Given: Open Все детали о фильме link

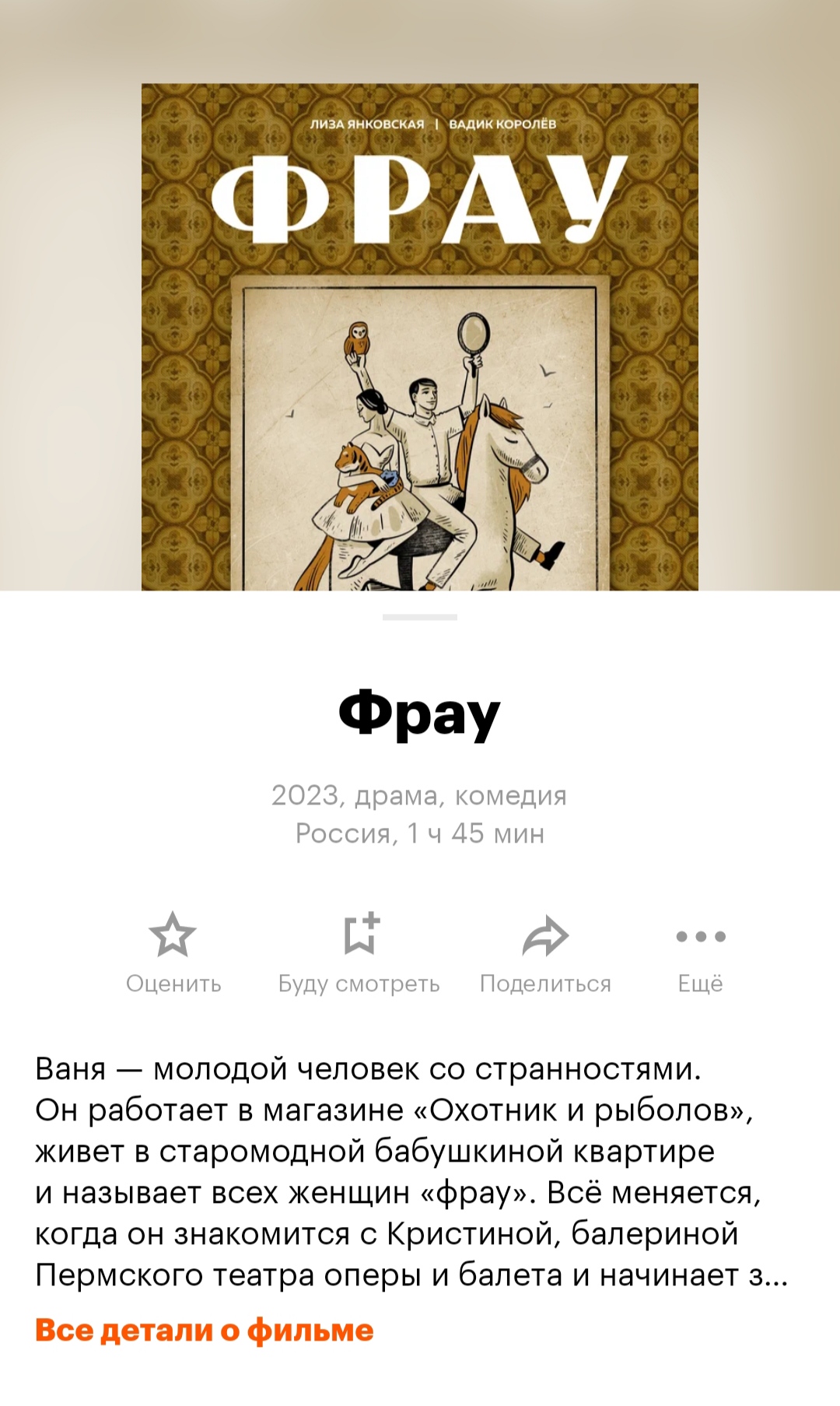Looking at the screenshot, I should pos(205,1330).
